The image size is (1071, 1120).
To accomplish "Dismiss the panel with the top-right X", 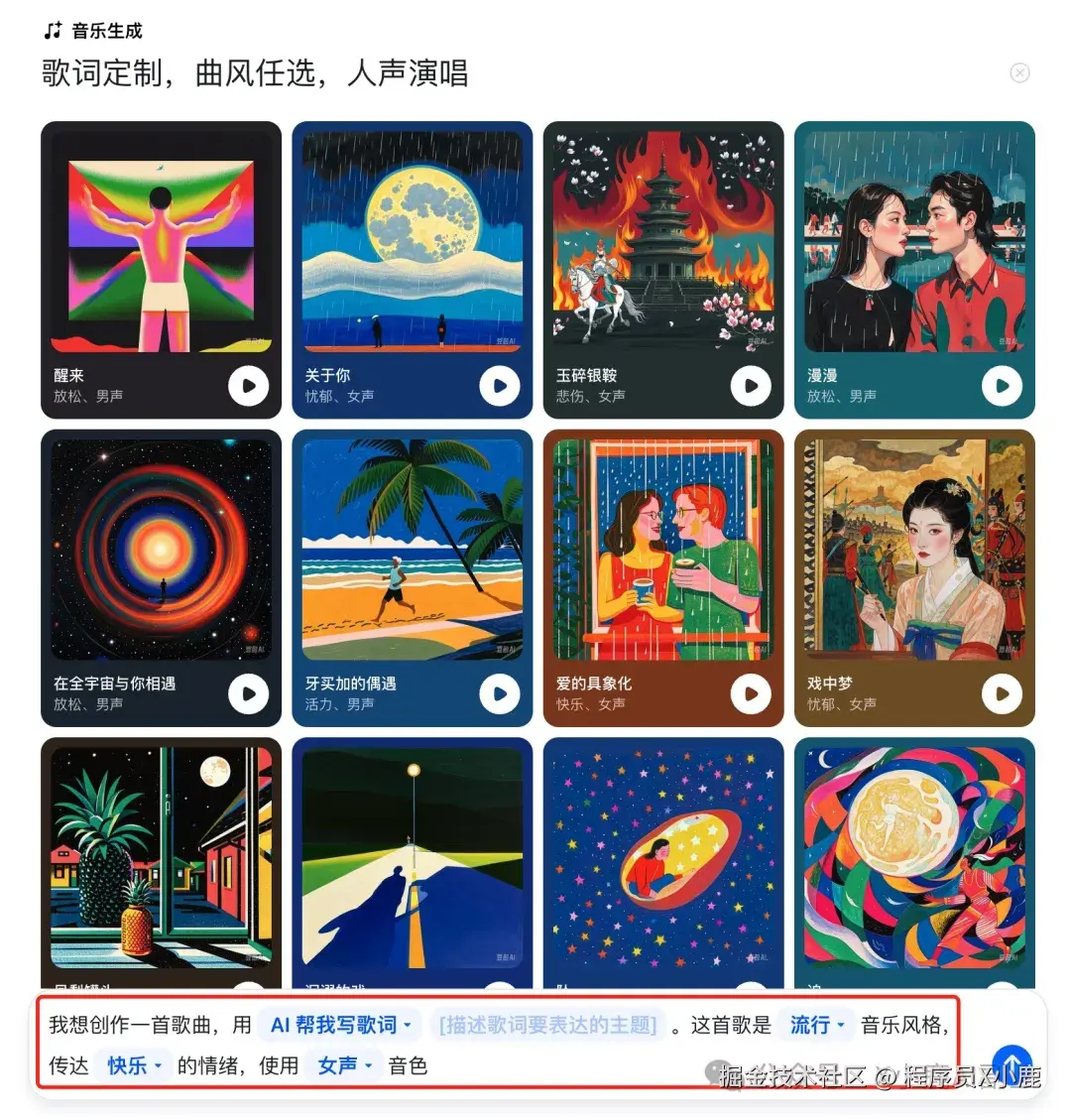I will pyautogui.click(x=1019, y=71).
